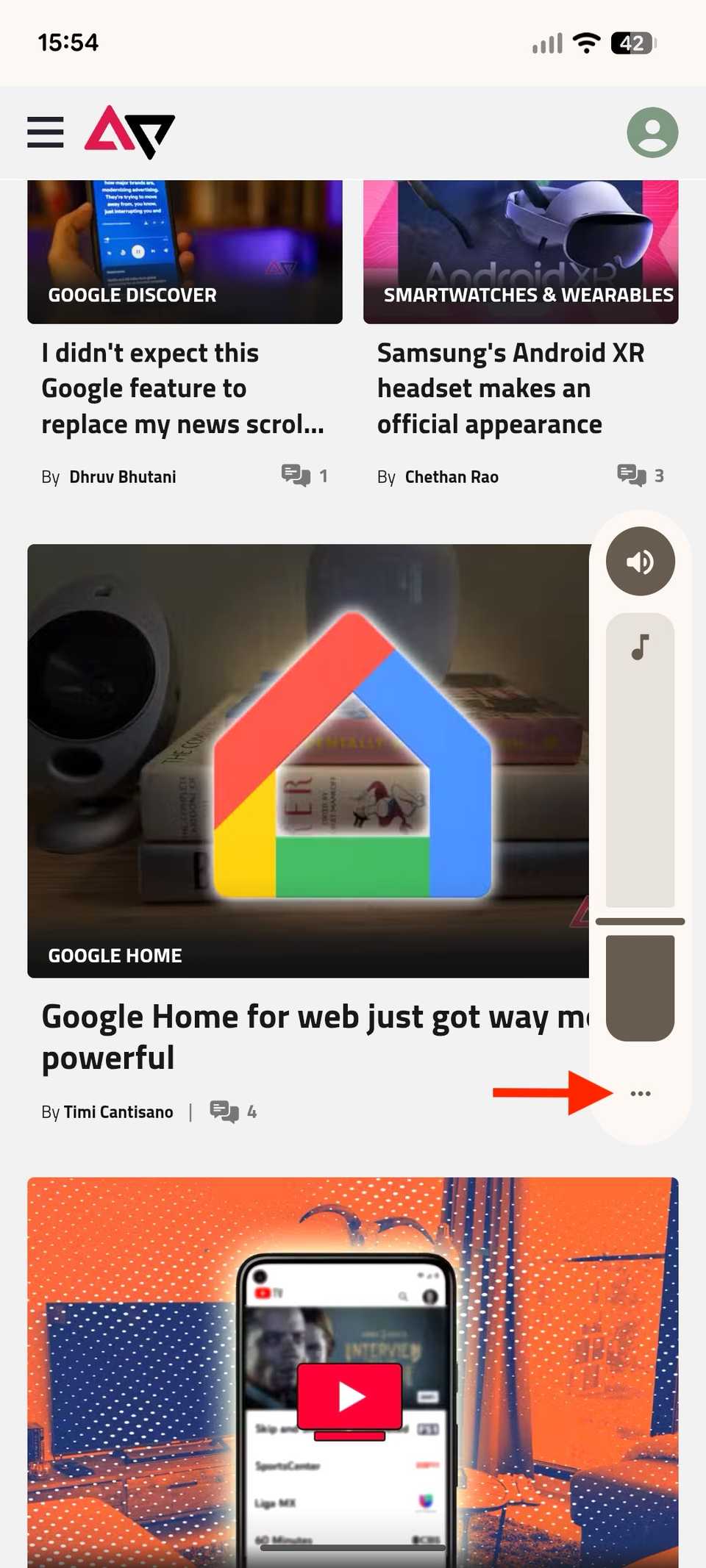Open the Google Discover news scroll article

coord(182,388)
